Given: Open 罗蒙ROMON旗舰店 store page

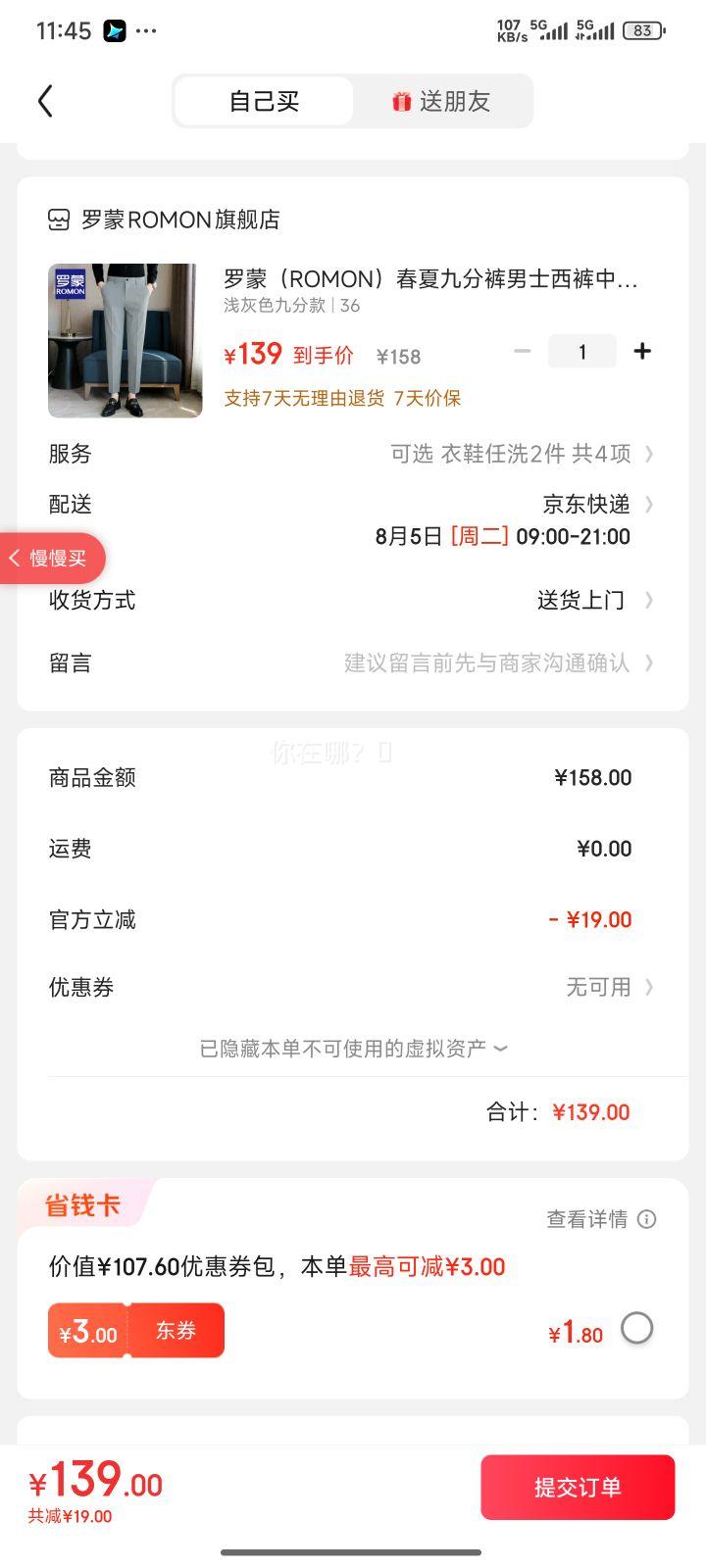Looking at the screenshot, I should [164, 220].
